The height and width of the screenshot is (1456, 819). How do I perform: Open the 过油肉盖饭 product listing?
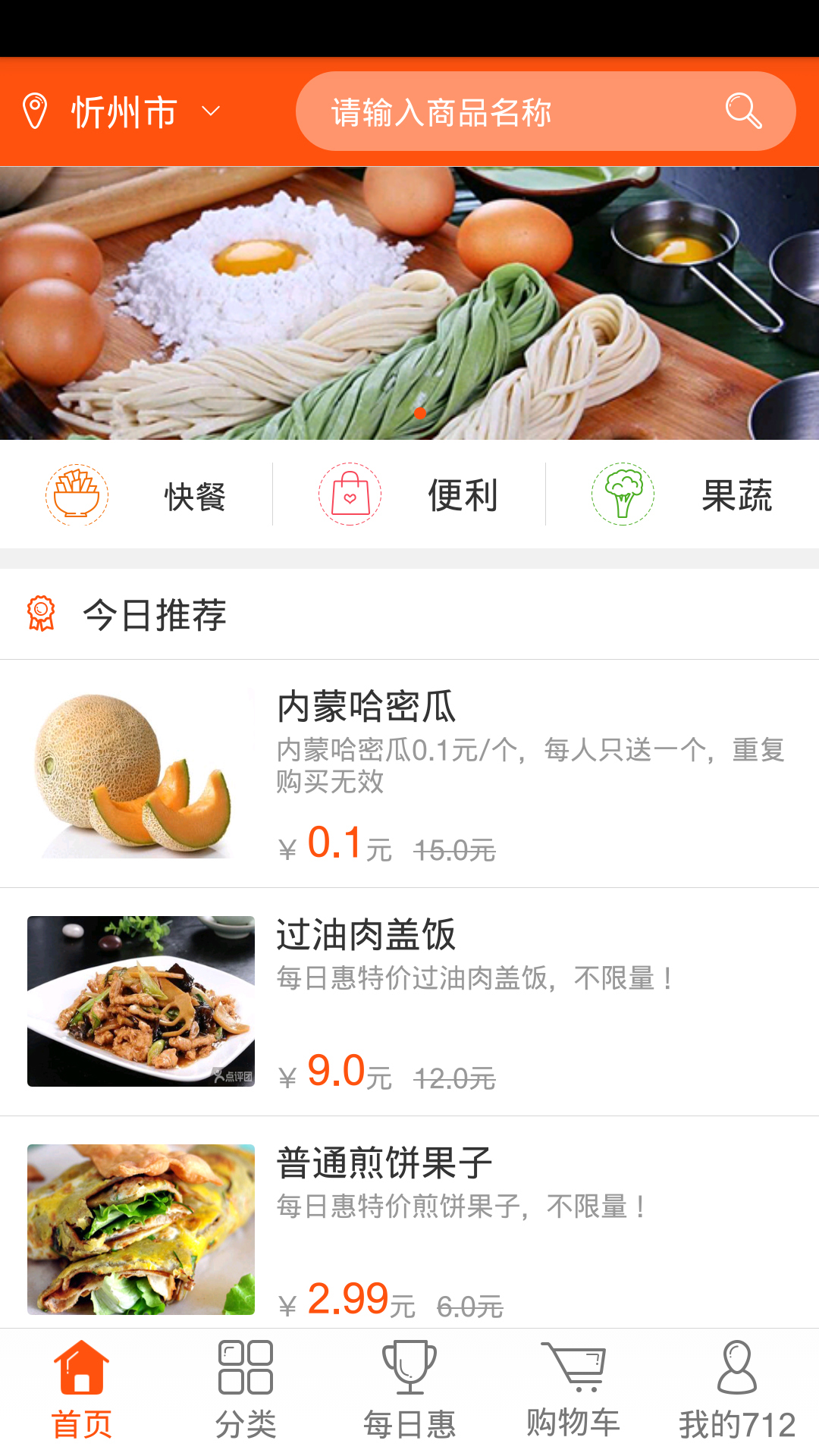coord(409,1001)
